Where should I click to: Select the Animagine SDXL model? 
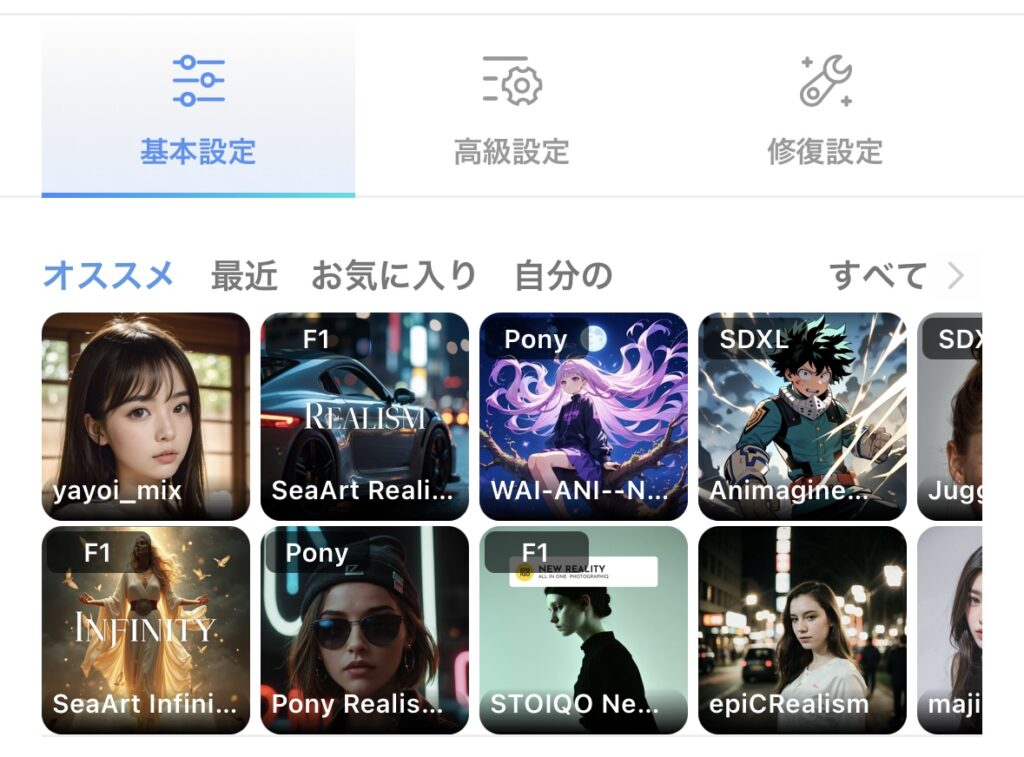tap(802, 416)
